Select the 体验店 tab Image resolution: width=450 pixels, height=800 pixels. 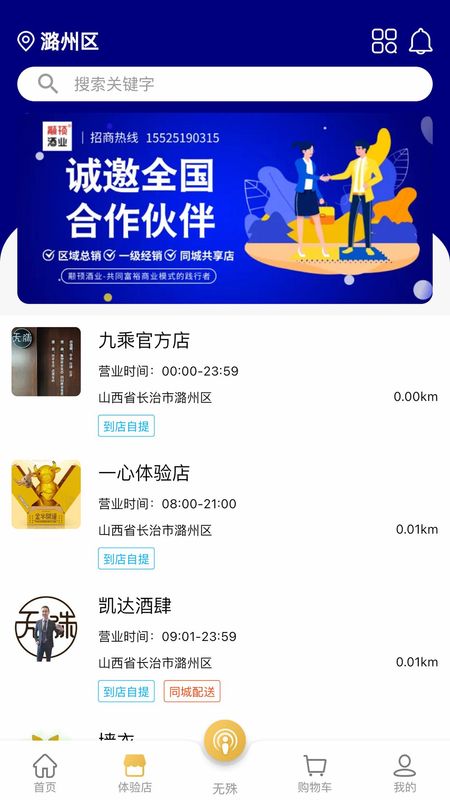[135, 773]
